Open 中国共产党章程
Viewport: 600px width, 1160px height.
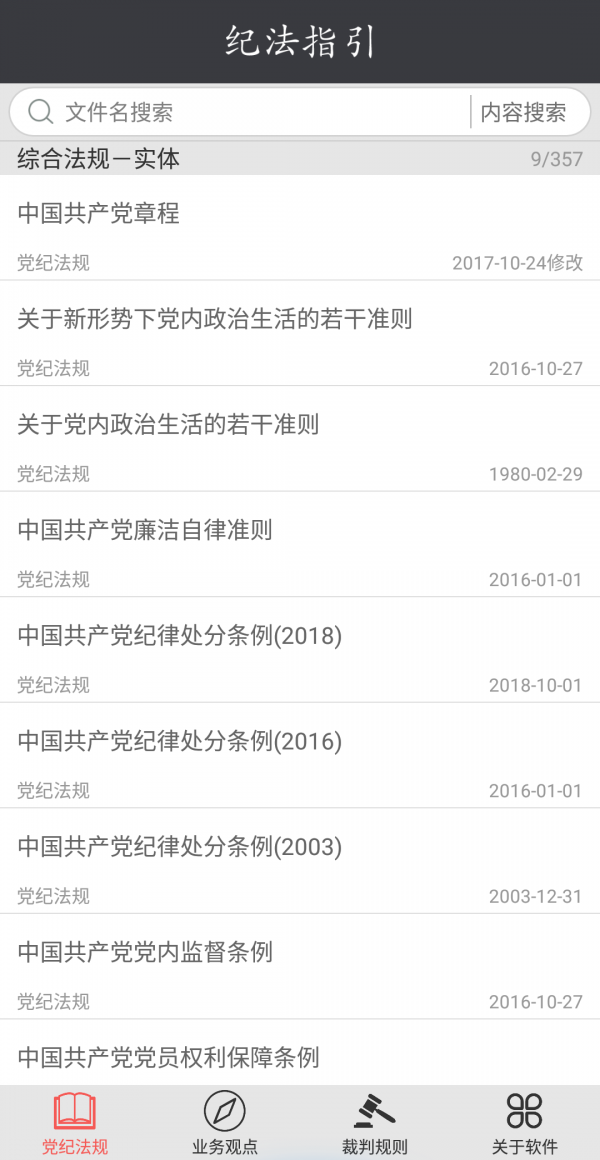(x=300, y=227)
